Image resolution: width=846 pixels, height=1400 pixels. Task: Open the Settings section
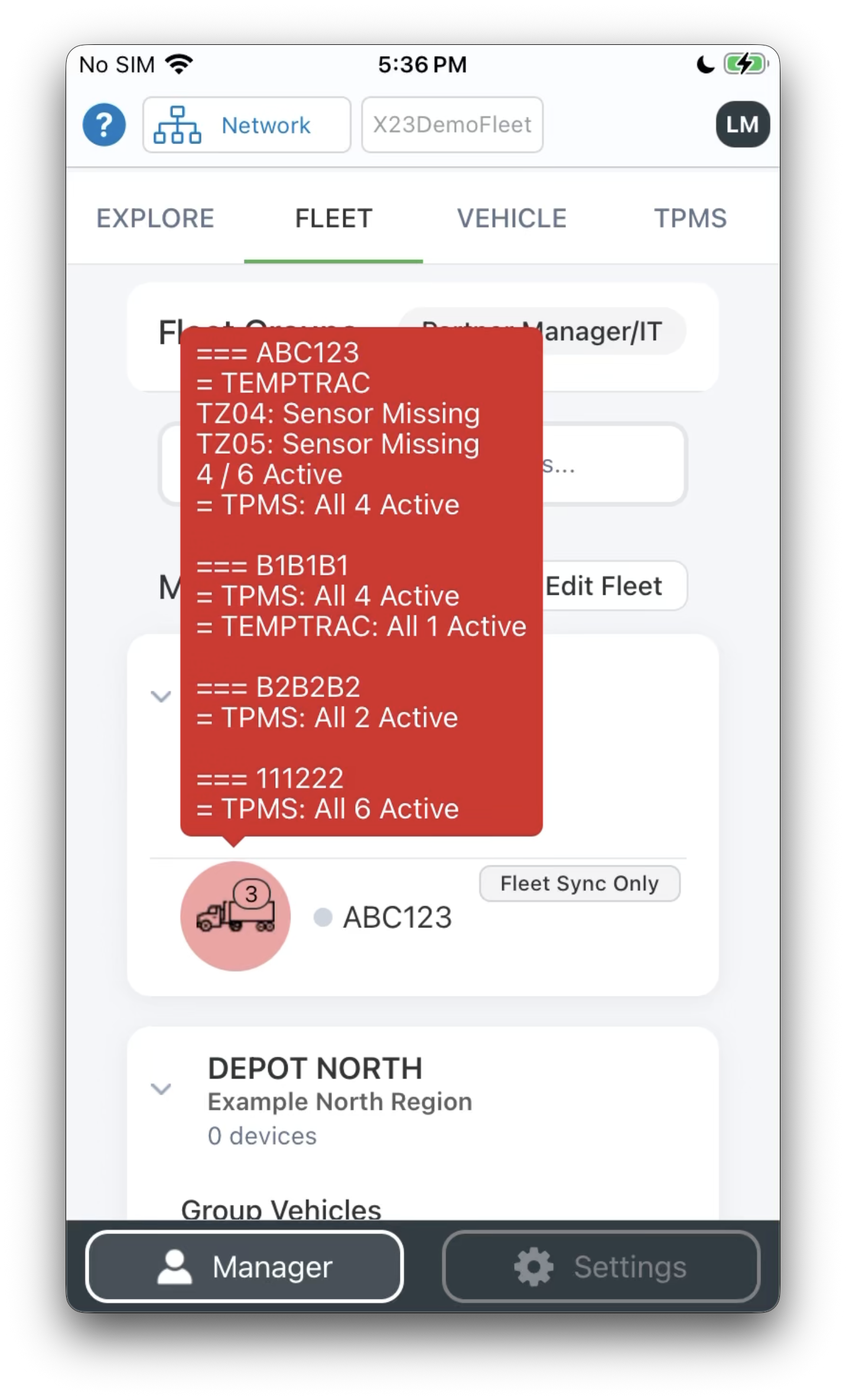tap(601, 1266)
